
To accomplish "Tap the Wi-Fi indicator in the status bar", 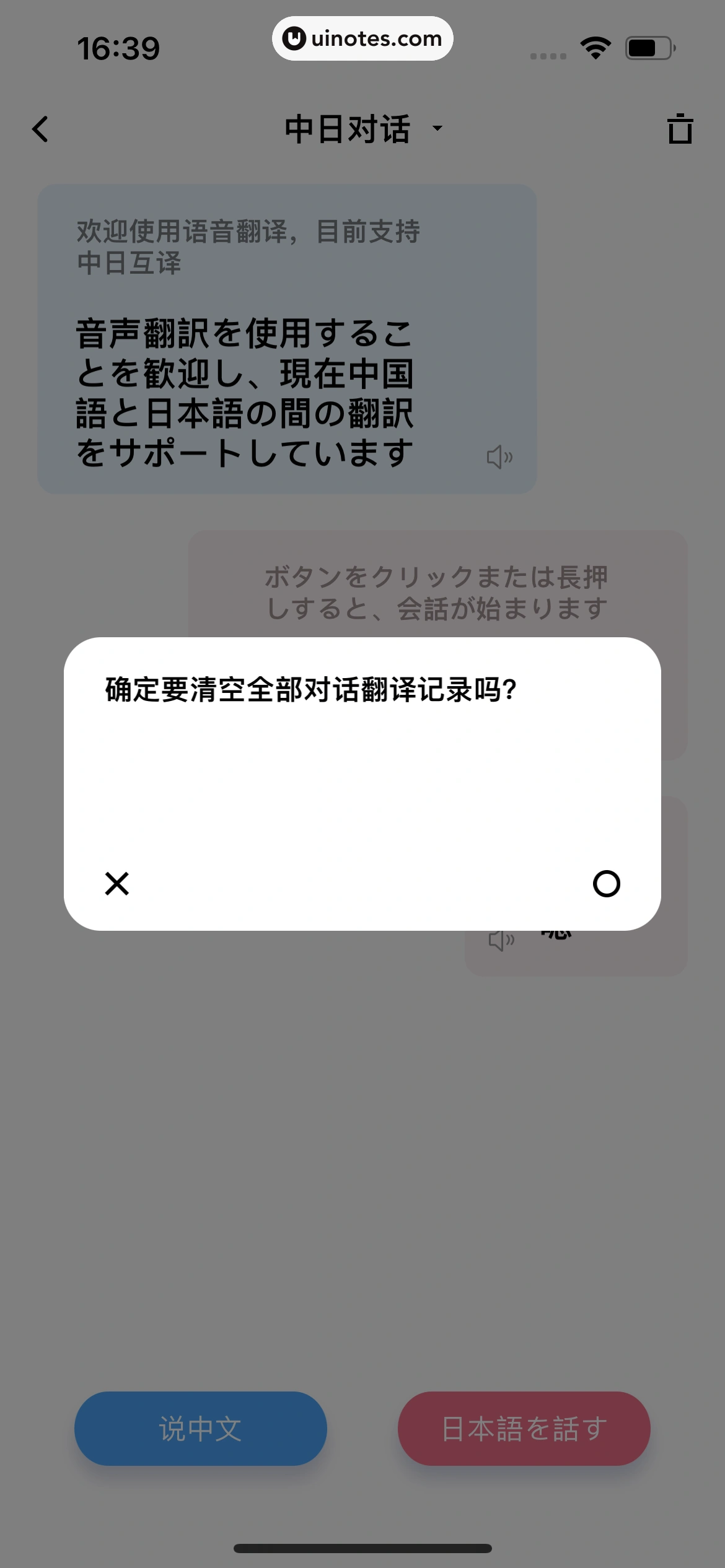I will coord(594,46).
